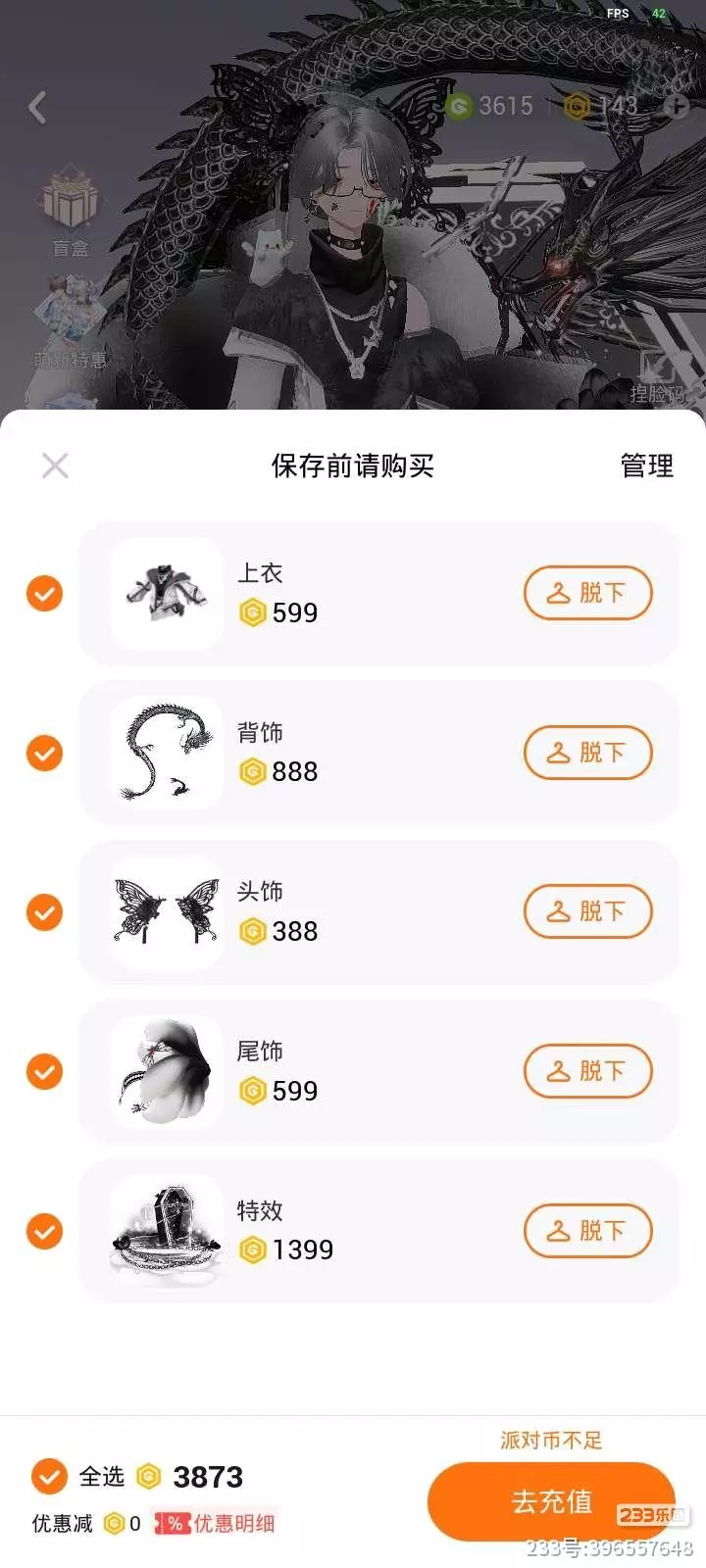Screen dimensions: 706x1568
Task: Close the purchase sheet with the X
Action: 55,465
